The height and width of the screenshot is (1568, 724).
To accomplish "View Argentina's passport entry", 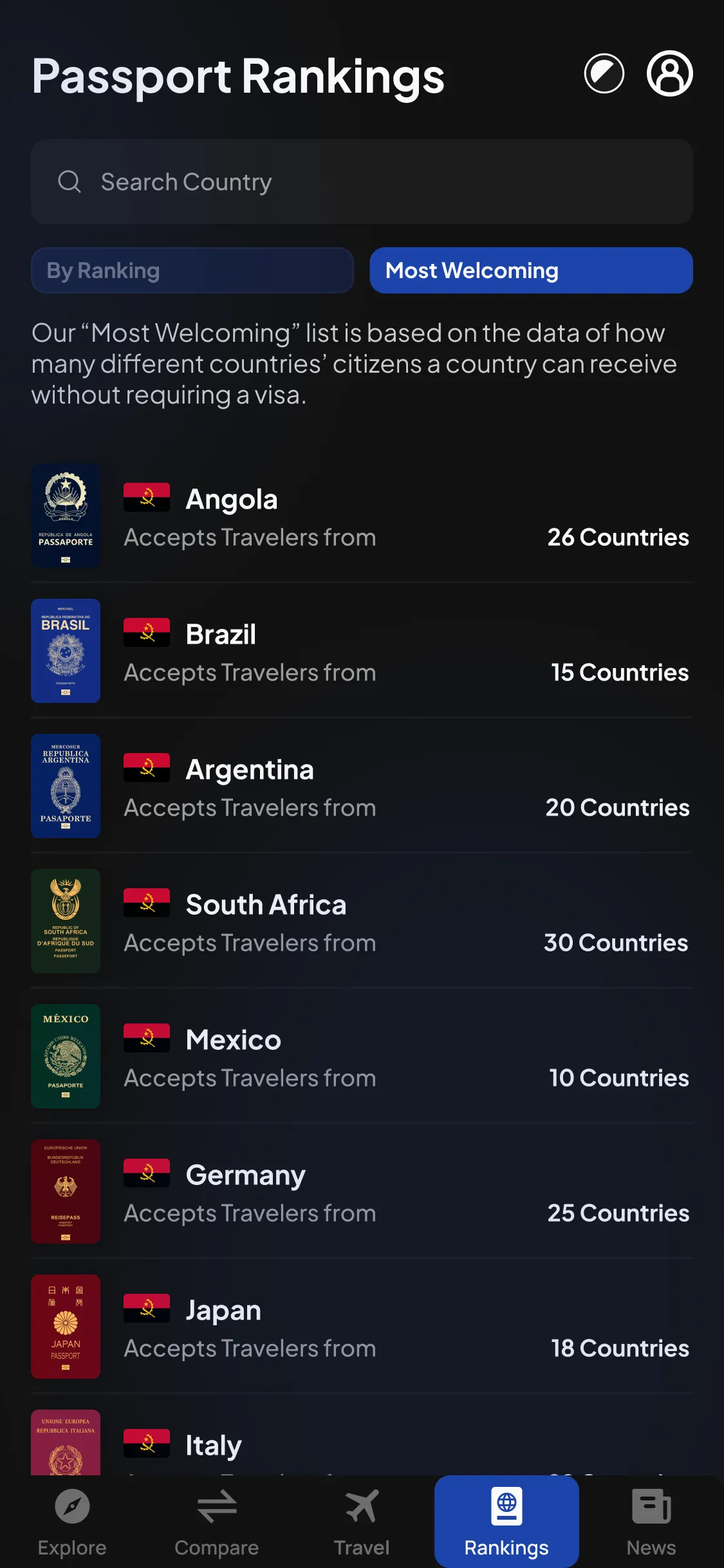I will (362, 787).
